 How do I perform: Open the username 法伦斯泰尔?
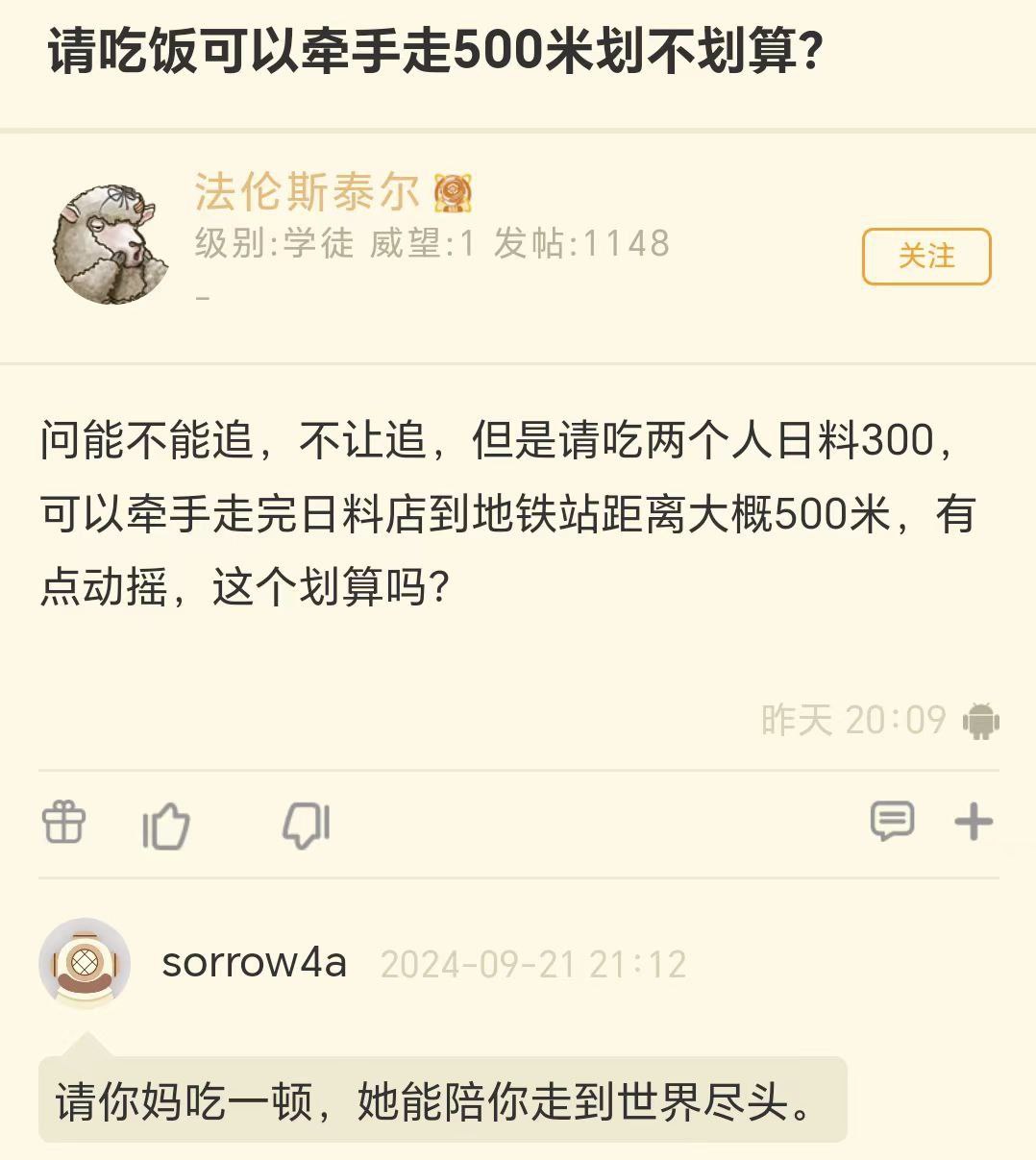pos(307,191)
